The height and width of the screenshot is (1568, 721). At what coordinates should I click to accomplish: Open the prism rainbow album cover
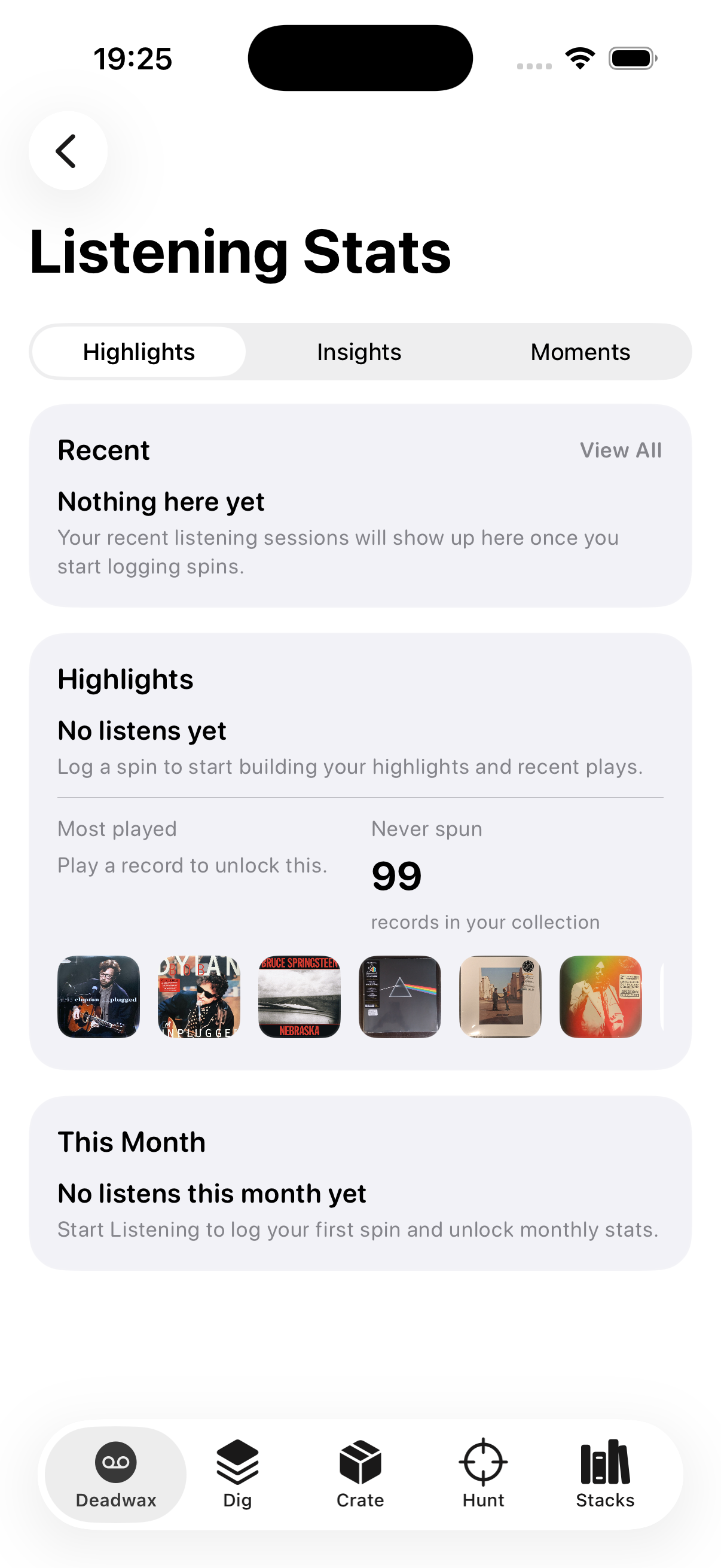[x=400, y=996]
